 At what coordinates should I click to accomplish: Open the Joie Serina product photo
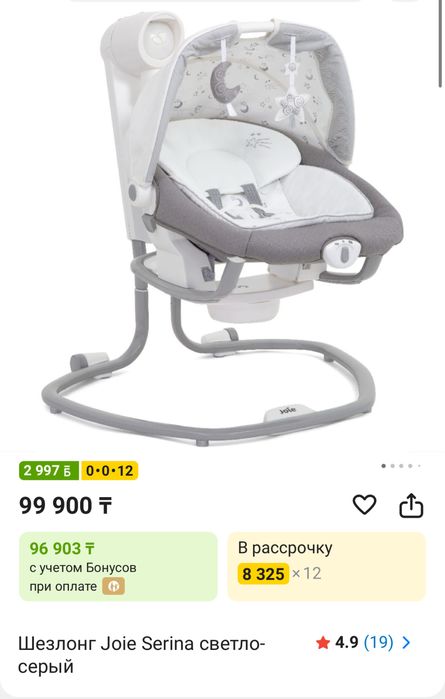tap(223, 227)
